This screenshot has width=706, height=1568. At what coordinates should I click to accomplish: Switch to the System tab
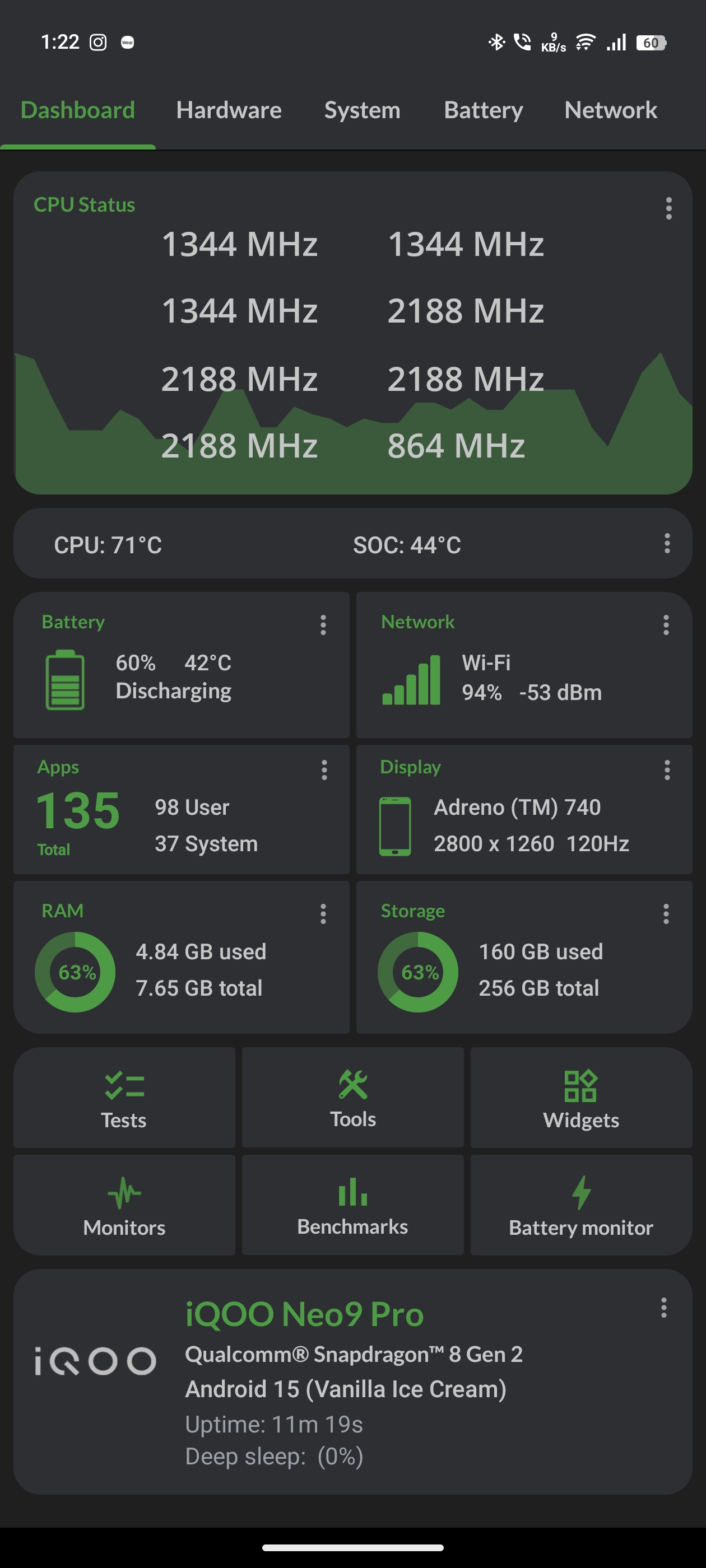coord(362,110)
